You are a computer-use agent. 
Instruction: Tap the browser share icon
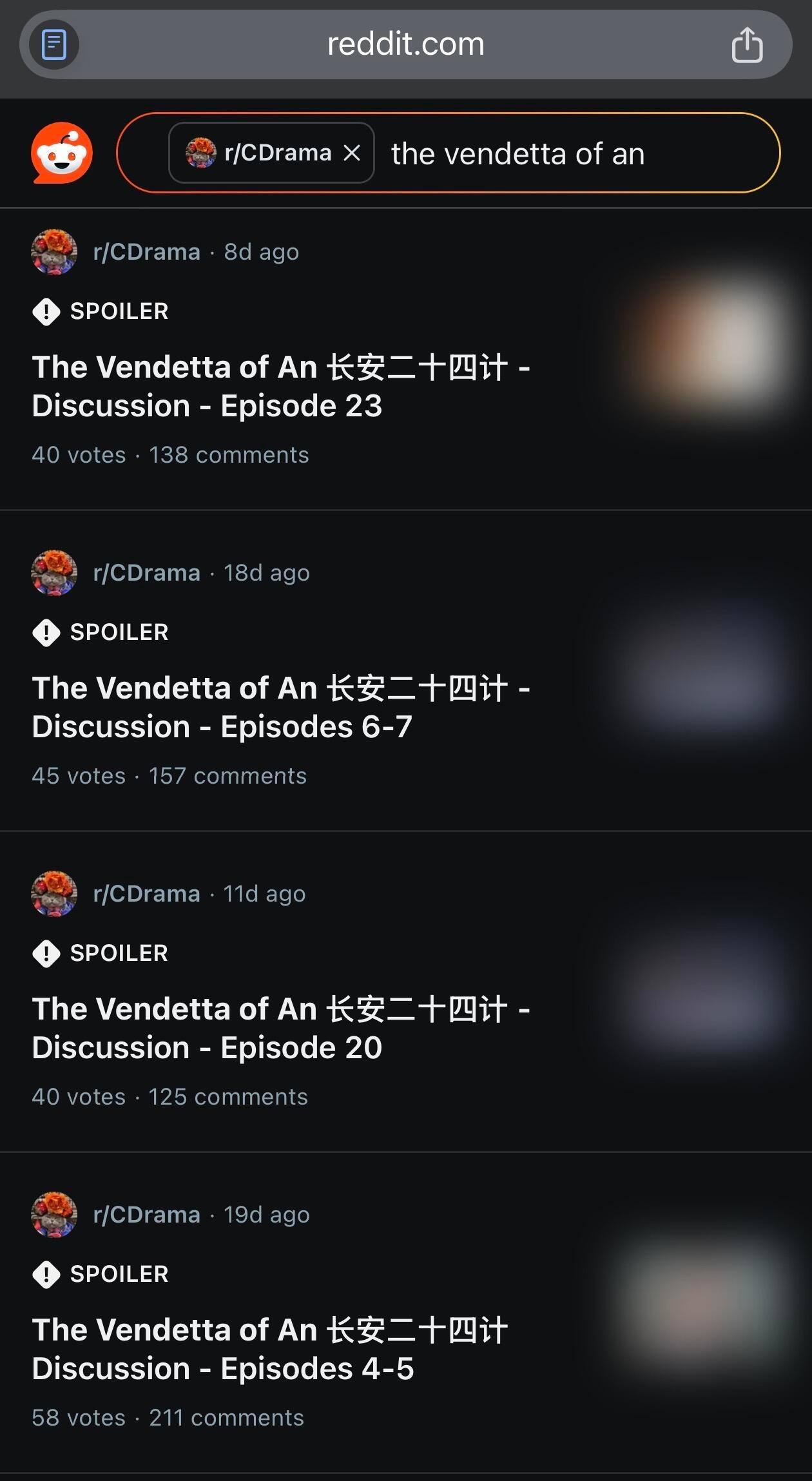click(747, 45)
